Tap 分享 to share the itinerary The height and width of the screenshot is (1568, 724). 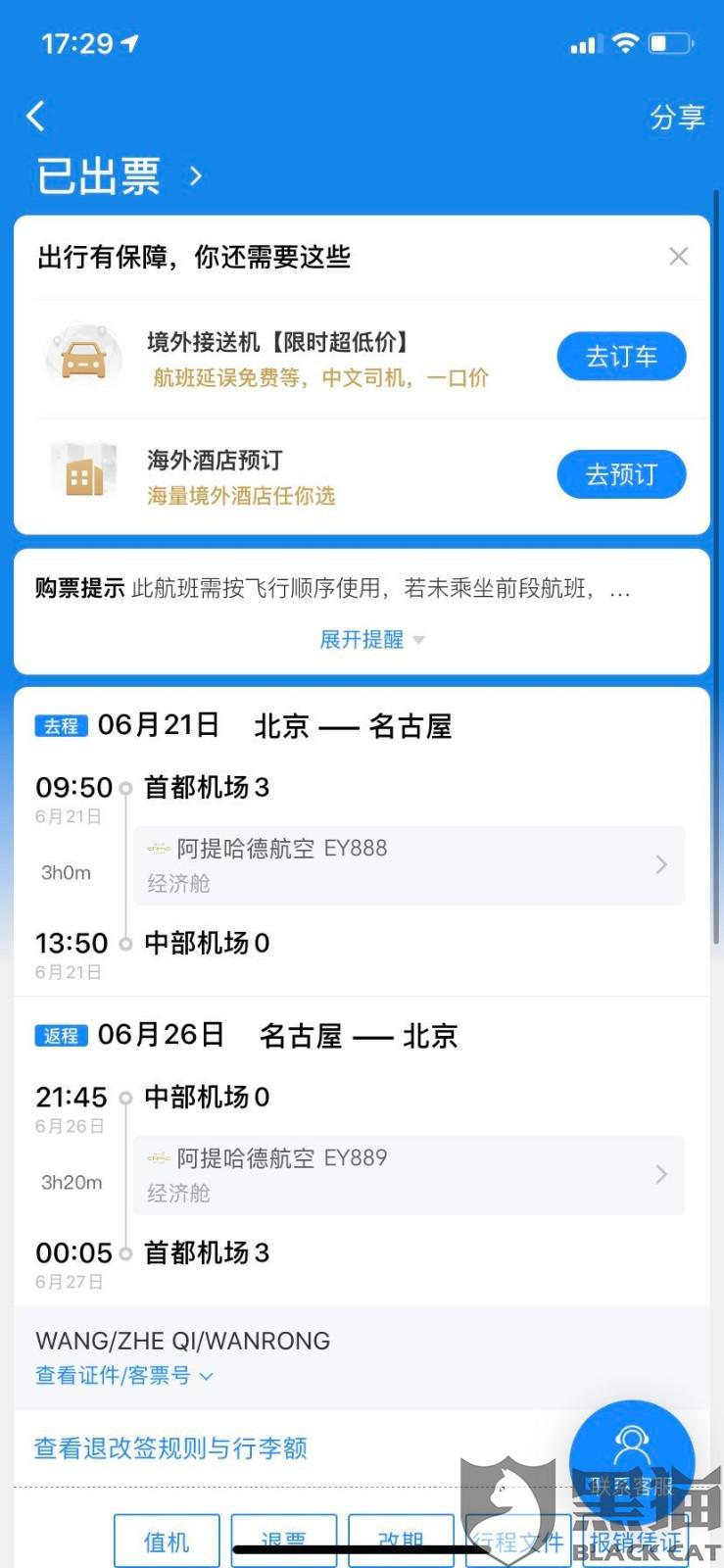tap(677, 117)
